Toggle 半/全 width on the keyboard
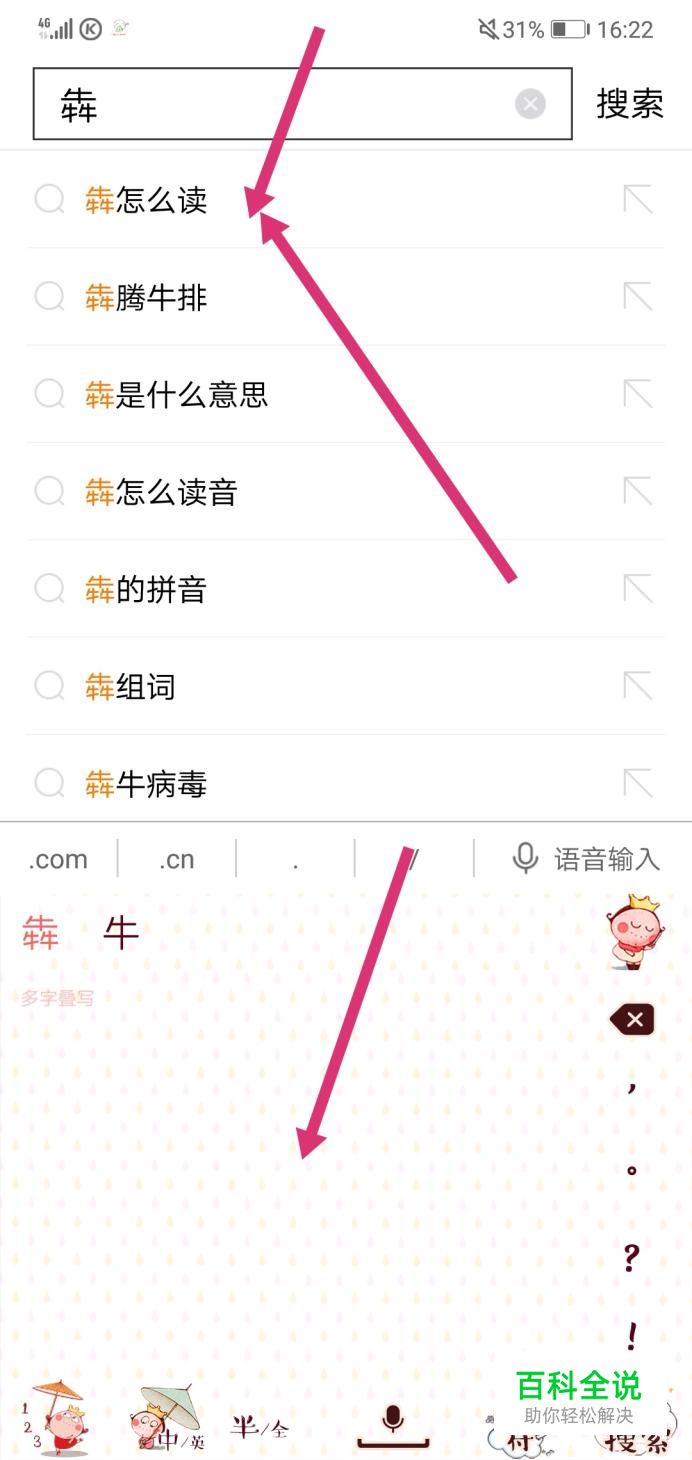Viewport: 692px width, 1460px height. tap(259, 1428)
